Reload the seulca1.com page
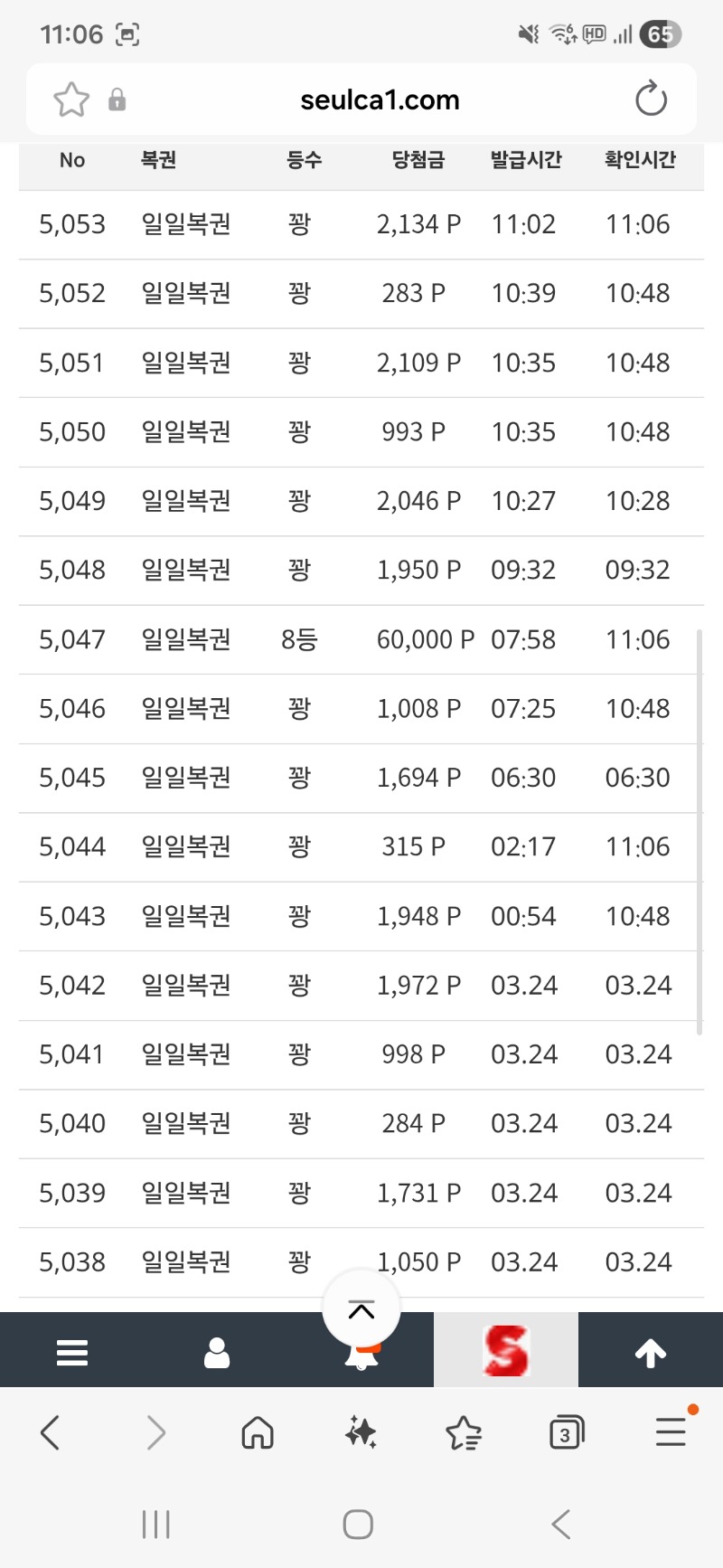The height and width of the screenshot is (1568, 723). pos(651,99)
